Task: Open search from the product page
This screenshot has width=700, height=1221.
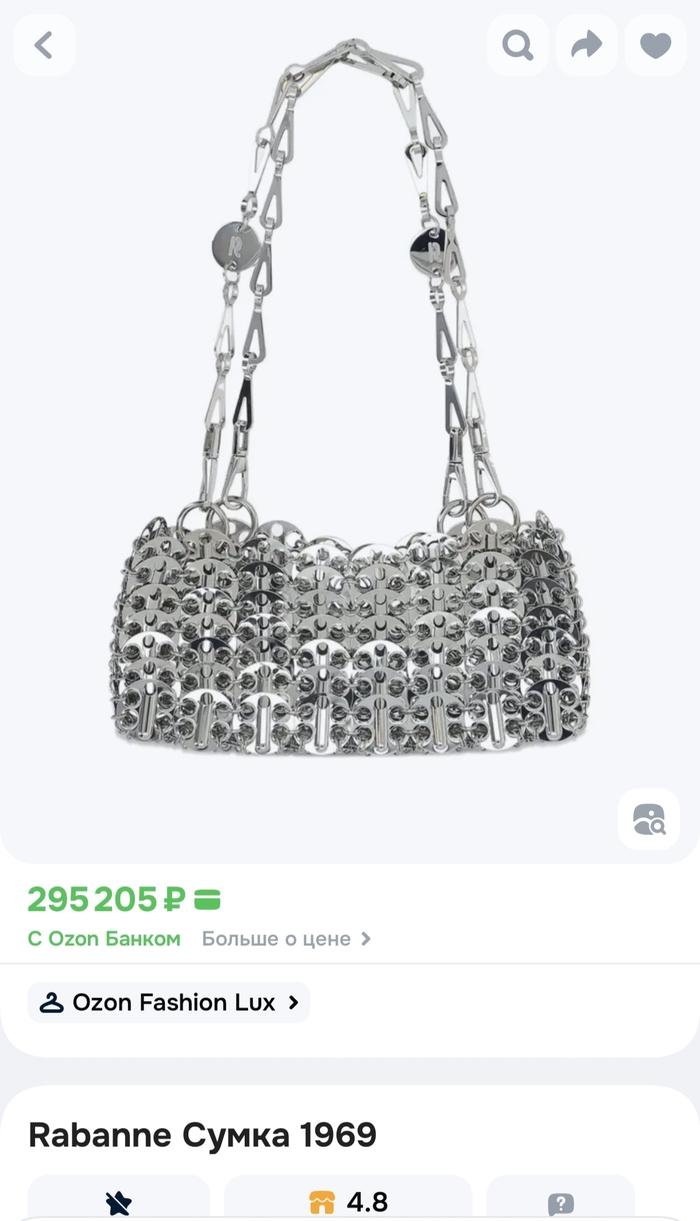Action: [518, 45]
